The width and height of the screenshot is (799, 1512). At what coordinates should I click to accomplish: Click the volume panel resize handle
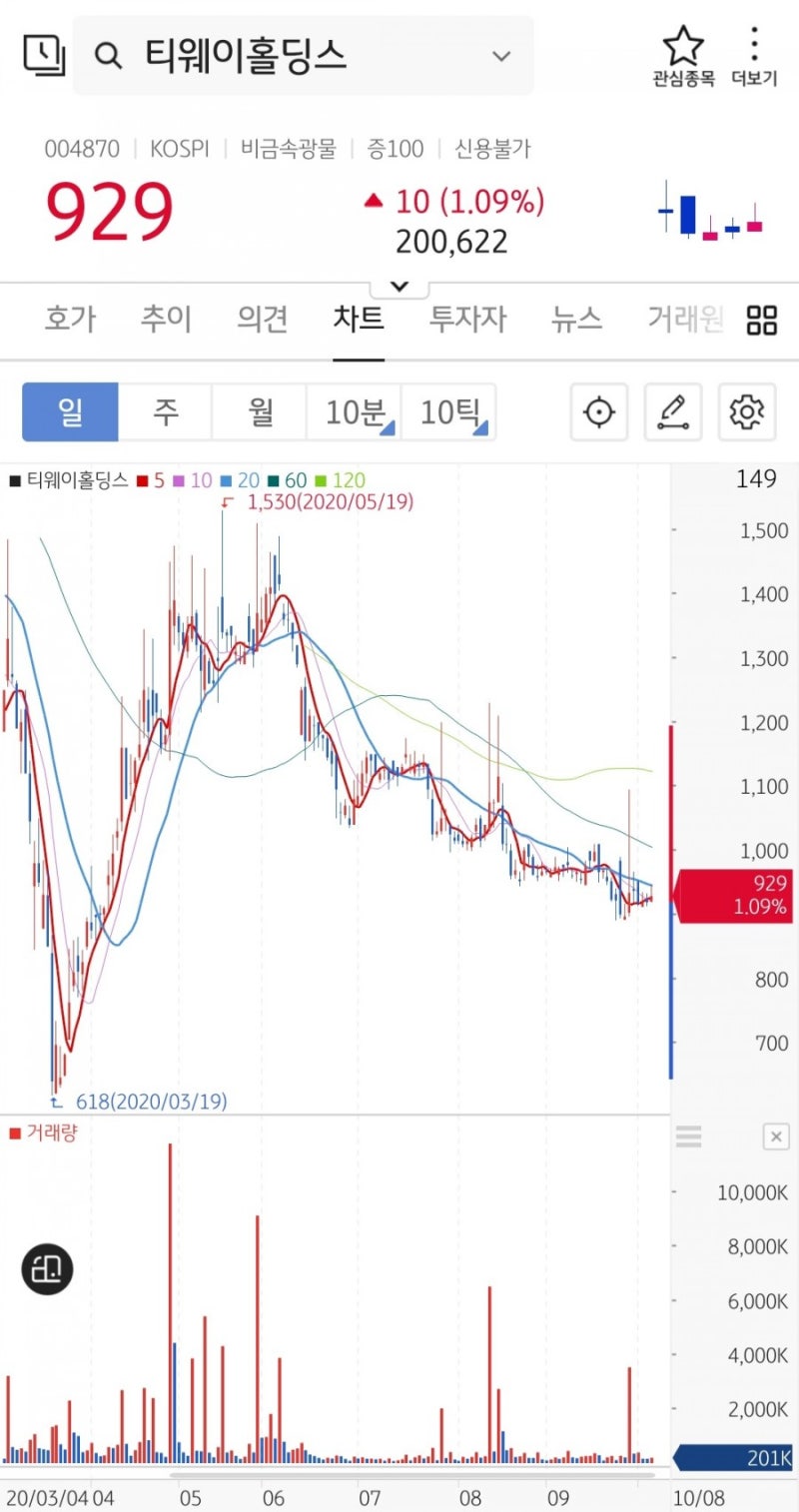[x=688, y=1136]
